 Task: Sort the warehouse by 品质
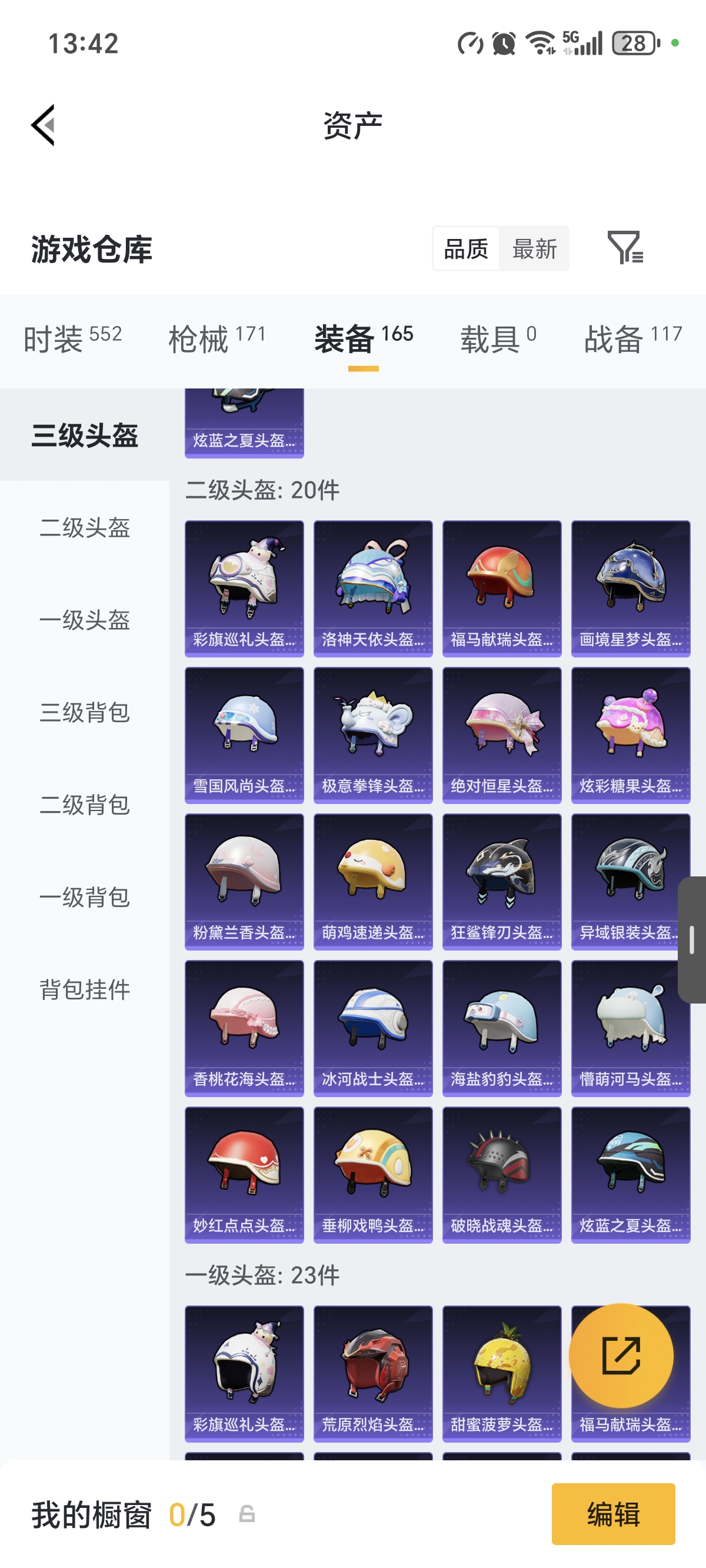click(466, 249)
